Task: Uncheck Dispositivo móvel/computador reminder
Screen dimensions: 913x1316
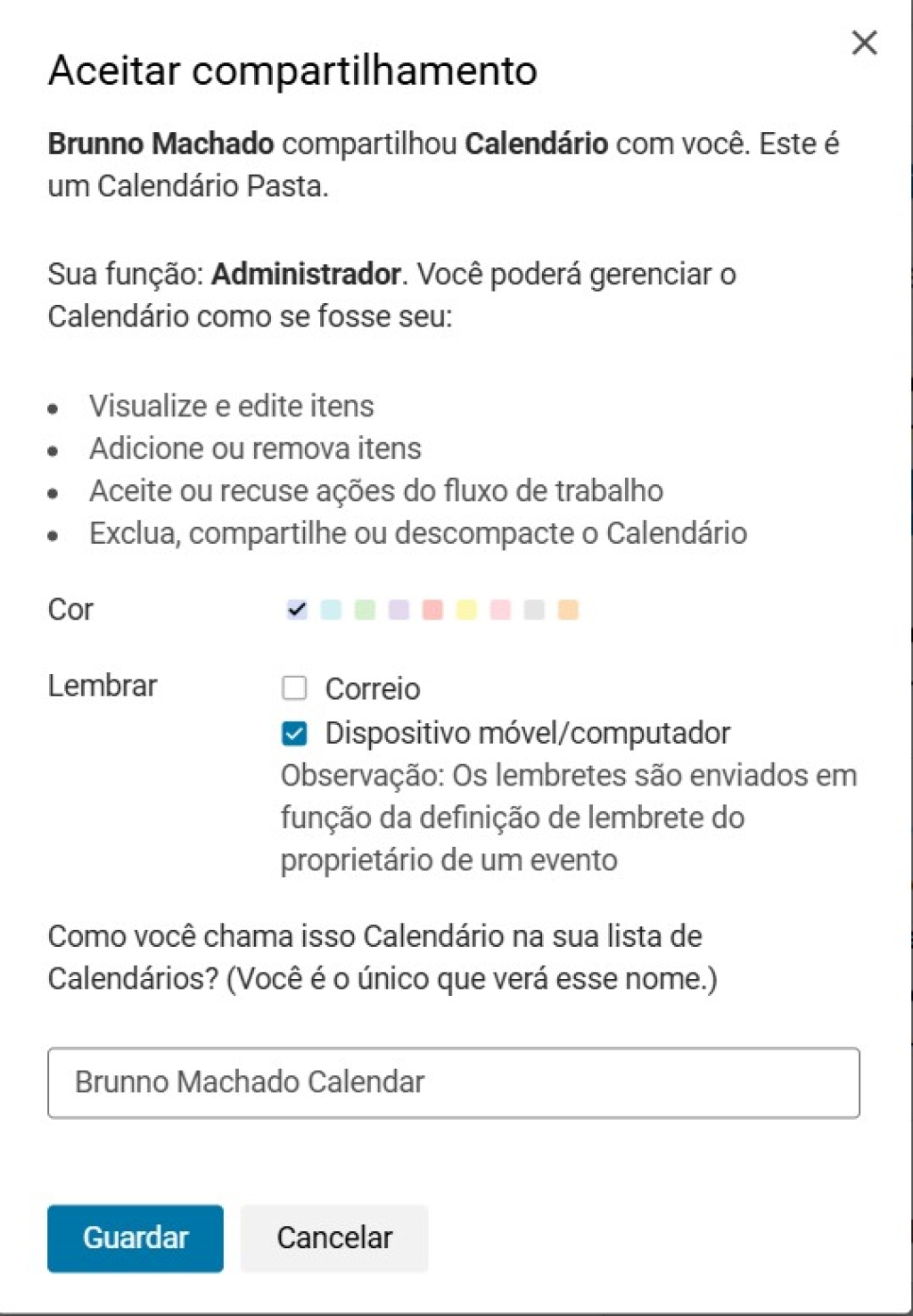Action: [x=294, y=734]
